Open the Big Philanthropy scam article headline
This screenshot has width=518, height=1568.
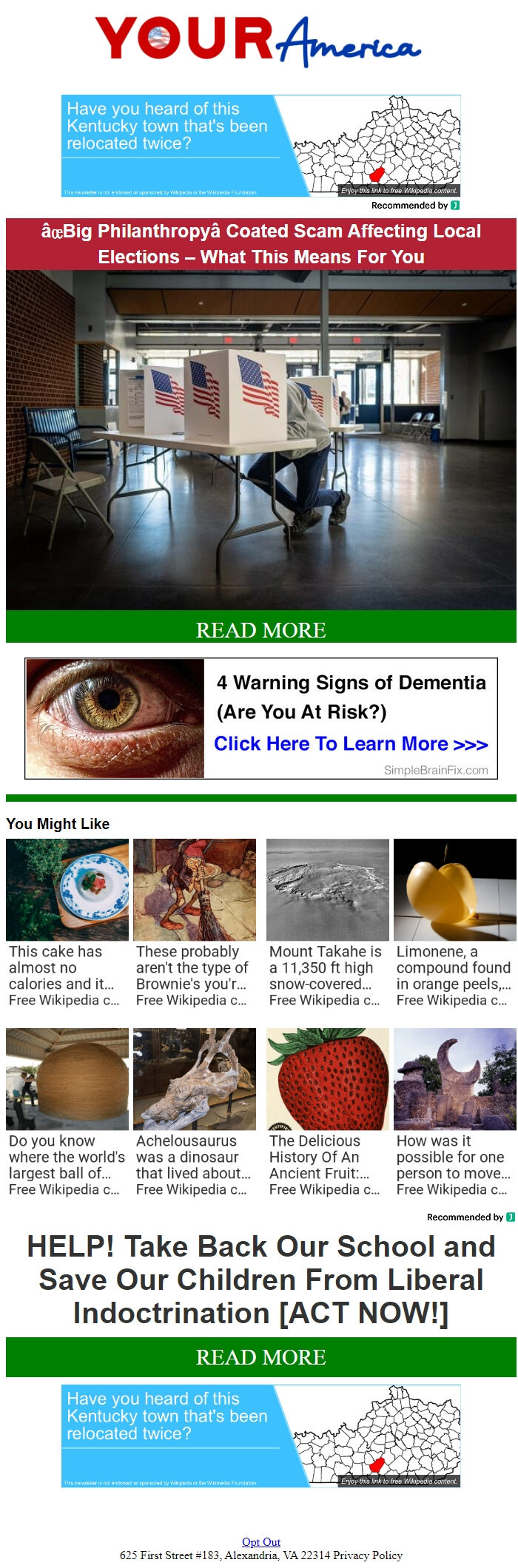pyautogui.click(x=260, y=243)
